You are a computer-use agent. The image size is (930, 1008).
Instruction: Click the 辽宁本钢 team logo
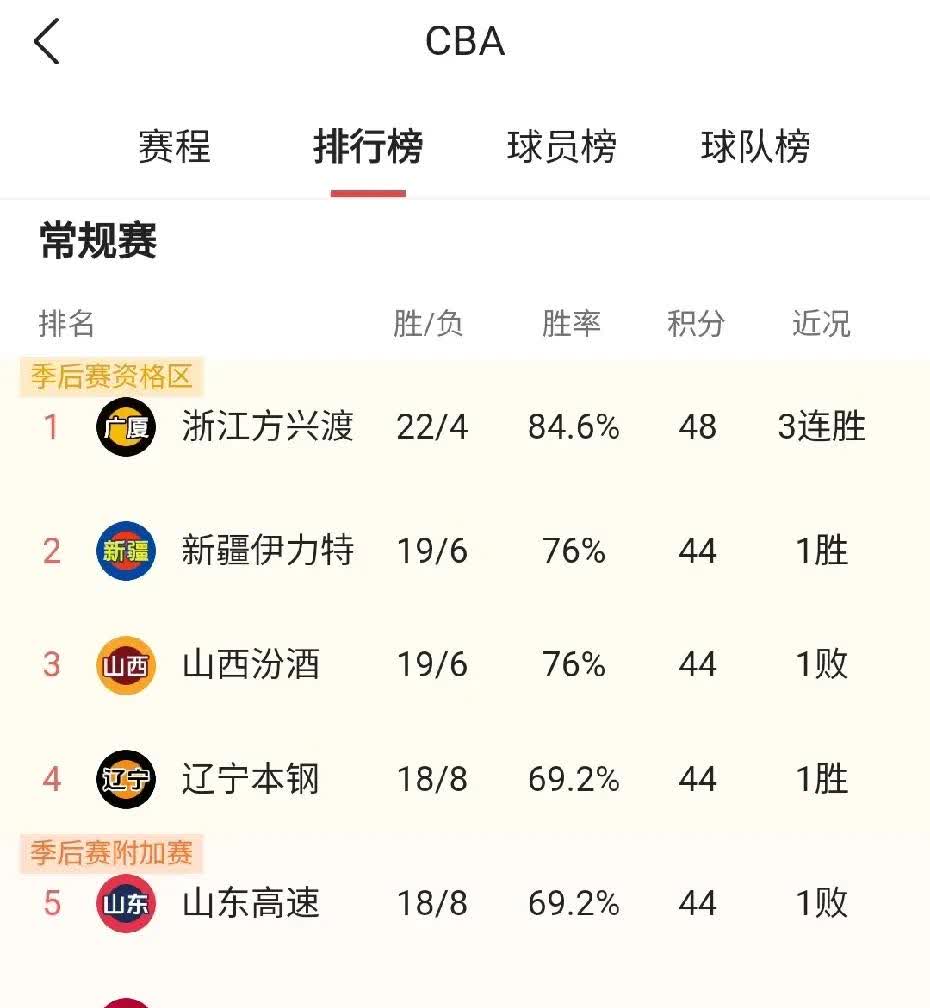[125, 780]
